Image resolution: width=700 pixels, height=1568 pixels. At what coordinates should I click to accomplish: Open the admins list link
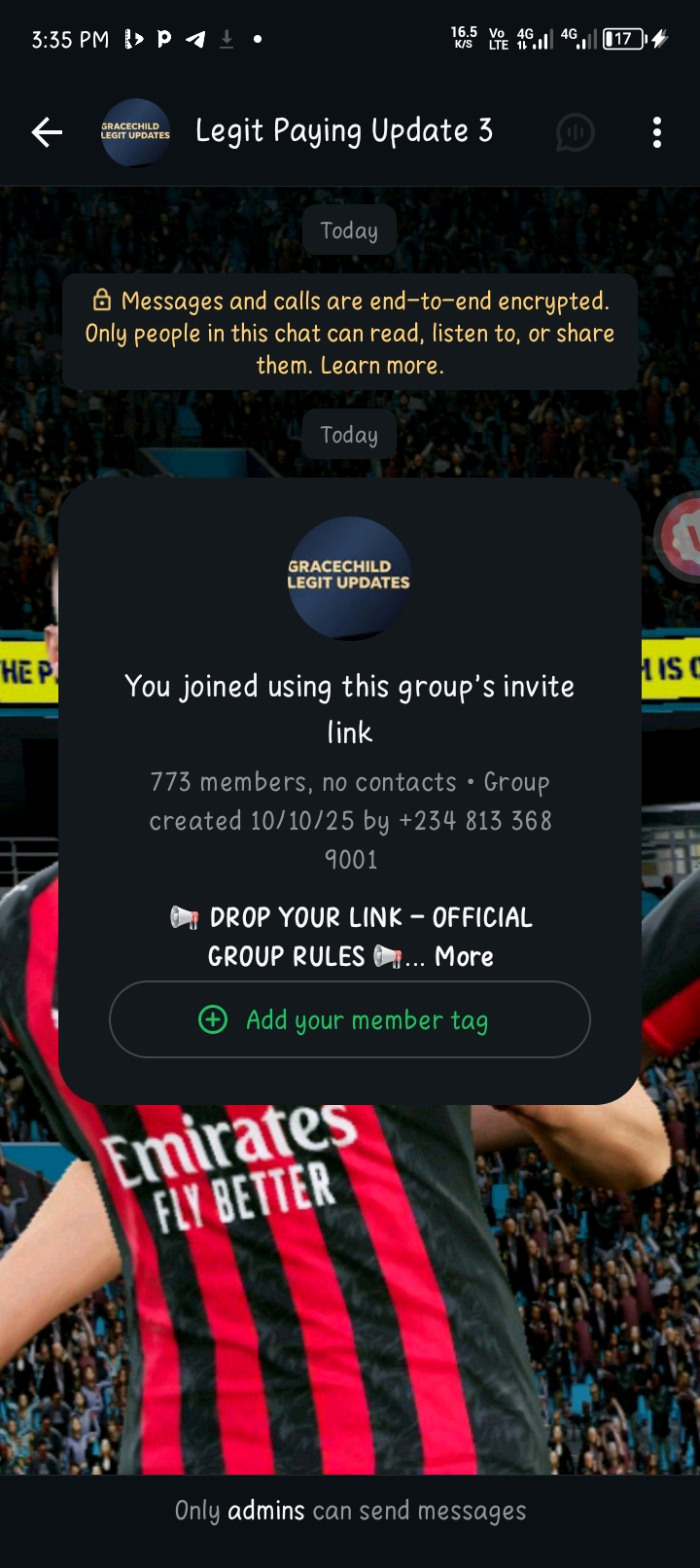point(265,1511)
